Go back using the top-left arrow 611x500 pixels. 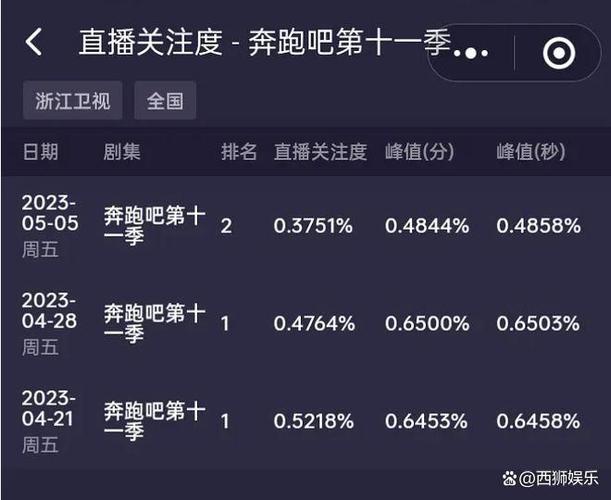coord(34,42)
